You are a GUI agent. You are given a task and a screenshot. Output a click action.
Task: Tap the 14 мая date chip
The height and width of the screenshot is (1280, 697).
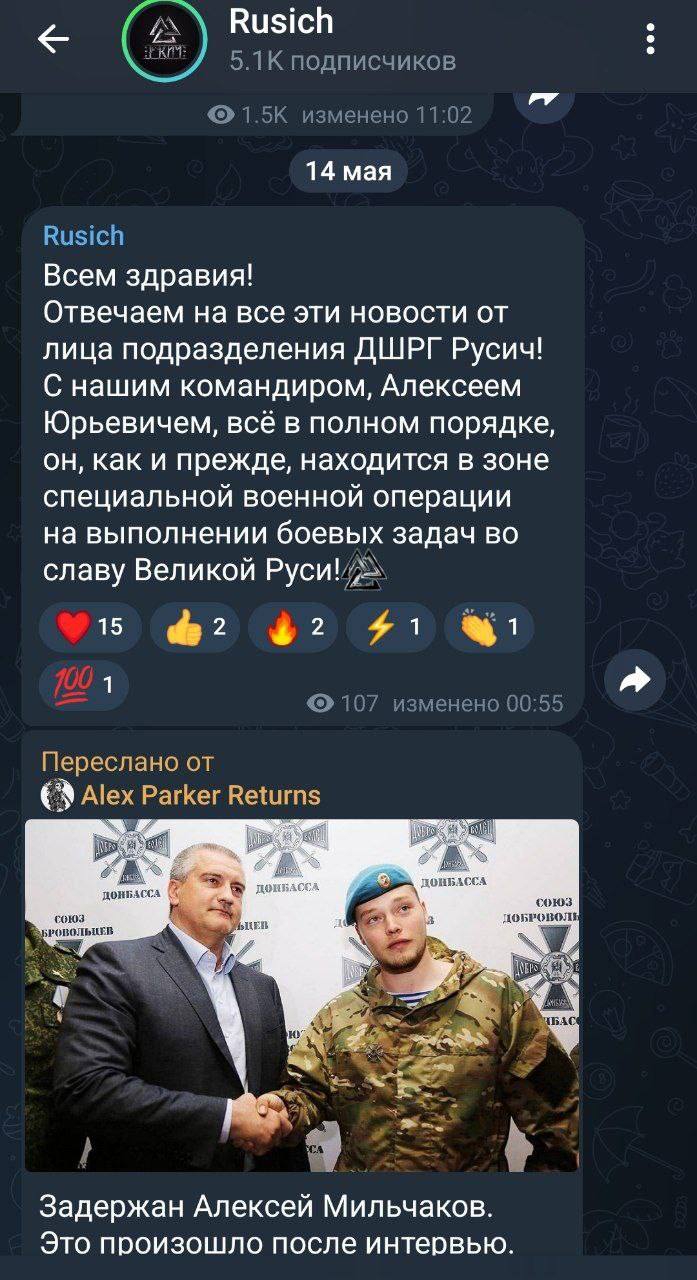coord(349,171)
